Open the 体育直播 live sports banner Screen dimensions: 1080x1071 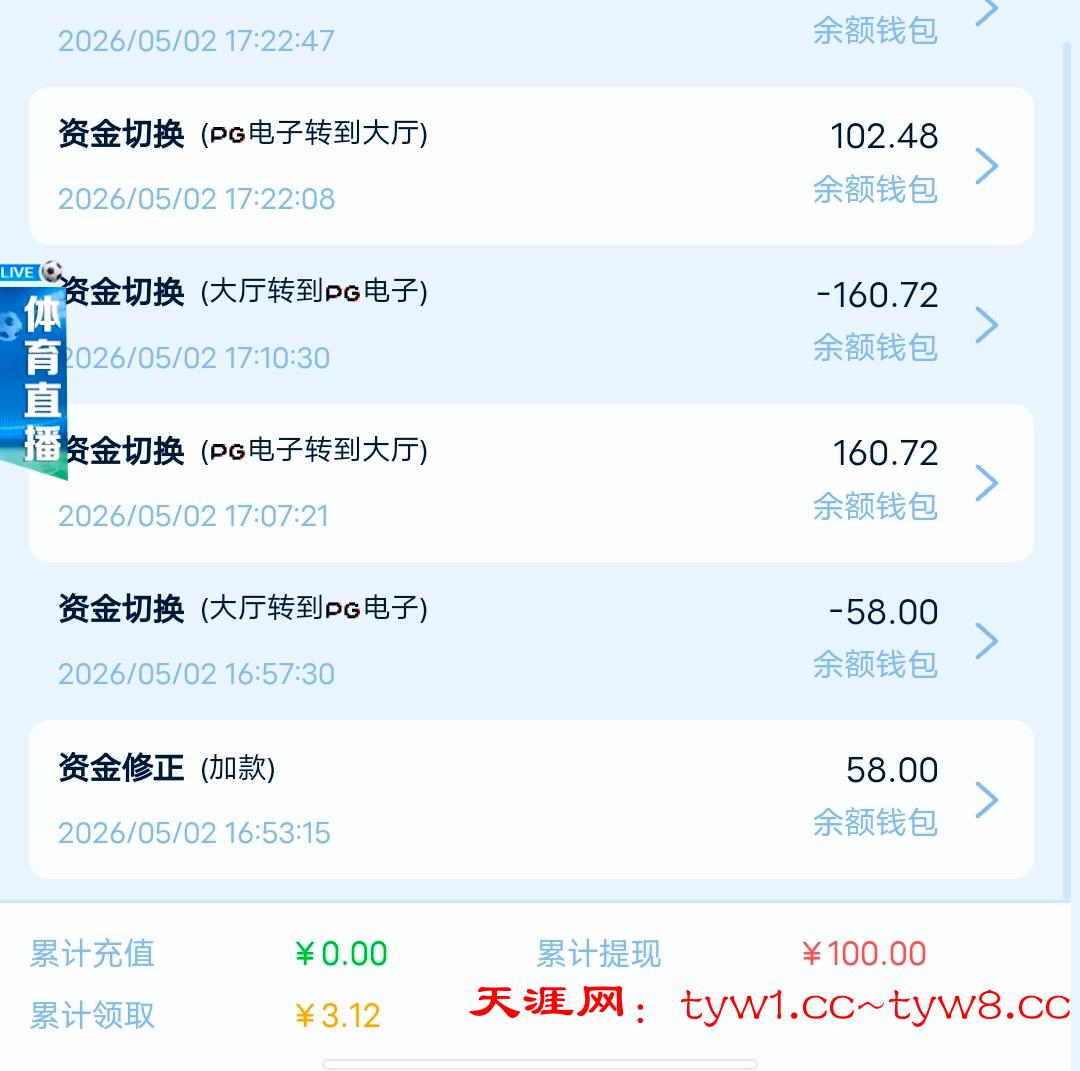click(33, 370)
